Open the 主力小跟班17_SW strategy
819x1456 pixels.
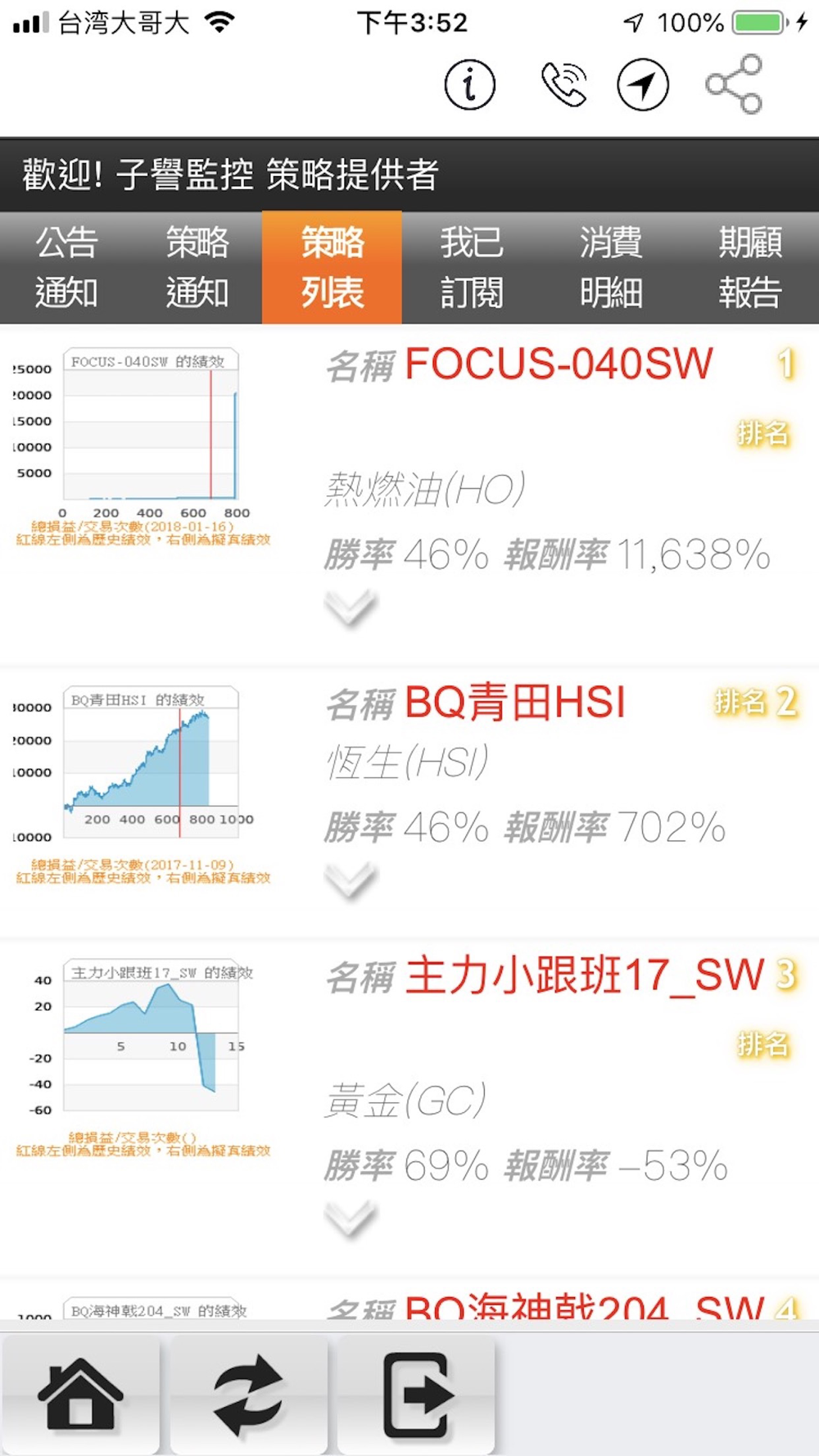(x=585, y=975)
